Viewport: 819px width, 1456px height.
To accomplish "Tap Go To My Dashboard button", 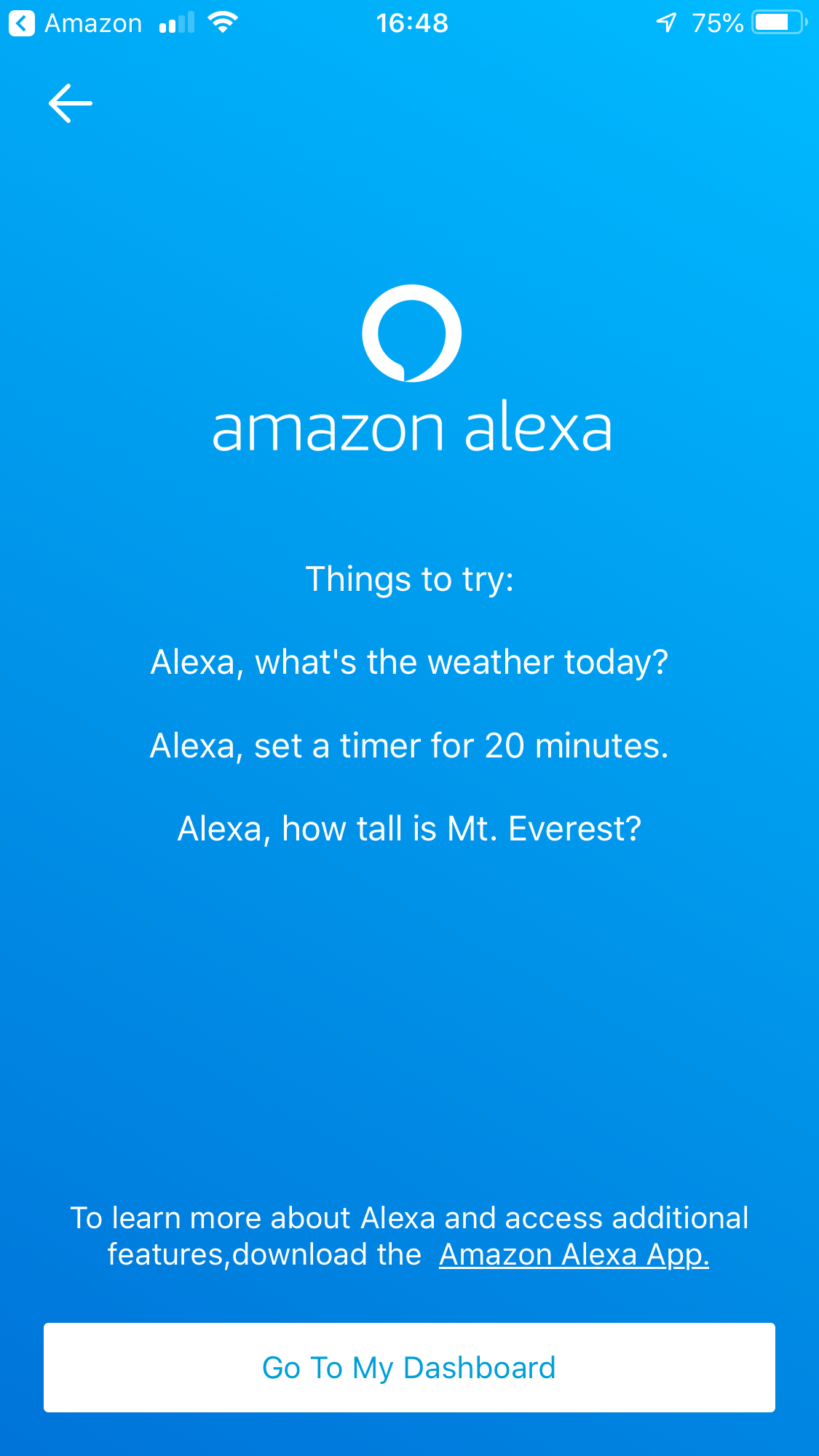I will click(409, 1368).
